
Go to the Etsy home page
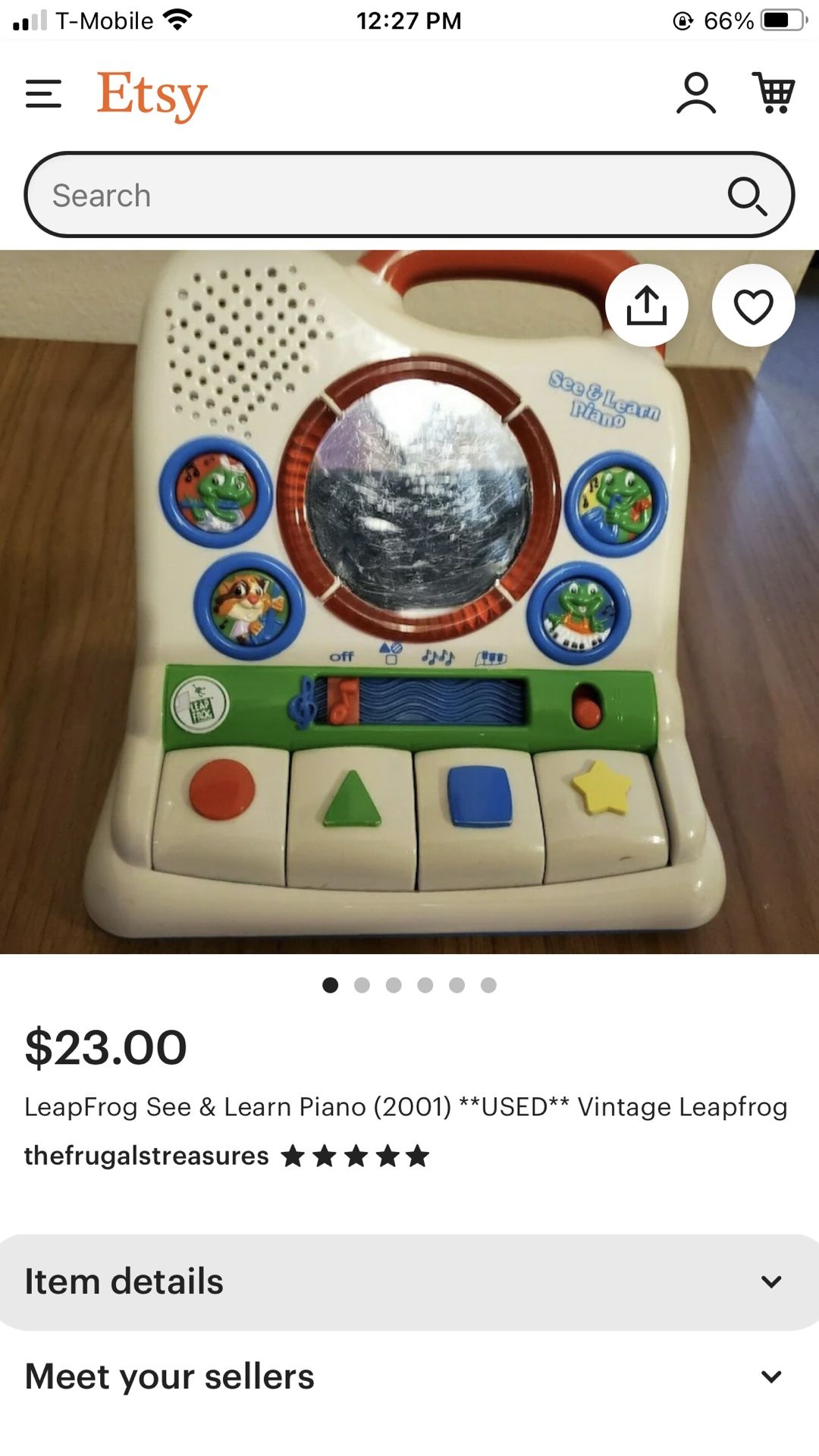152,95
